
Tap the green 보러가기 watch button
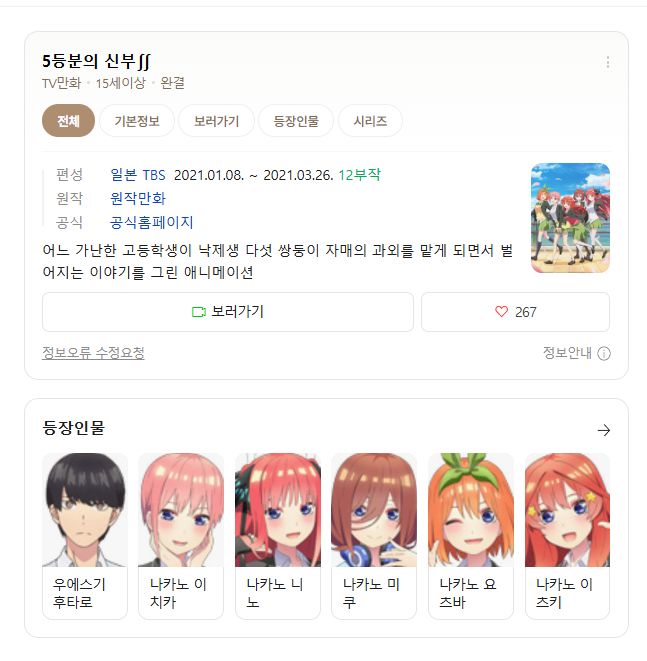point(228,312)
